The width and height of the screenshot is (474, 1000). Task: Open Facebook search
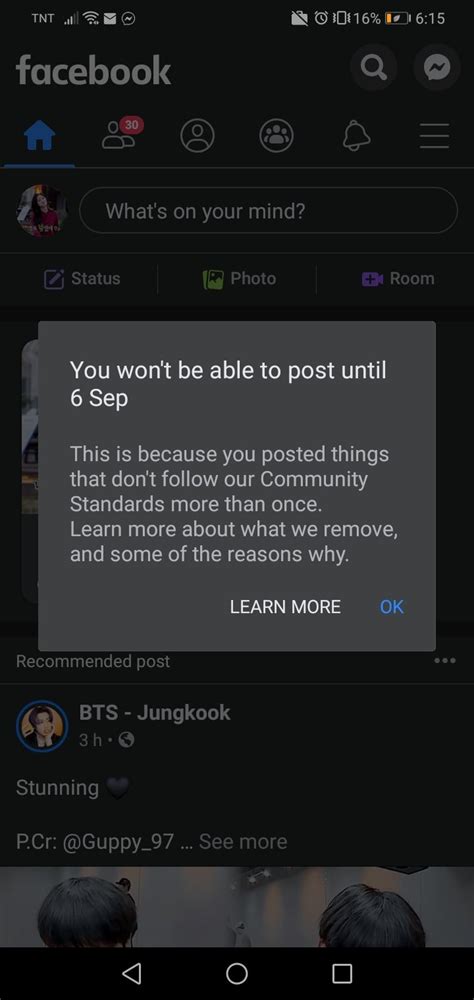(x=374, y=67)
